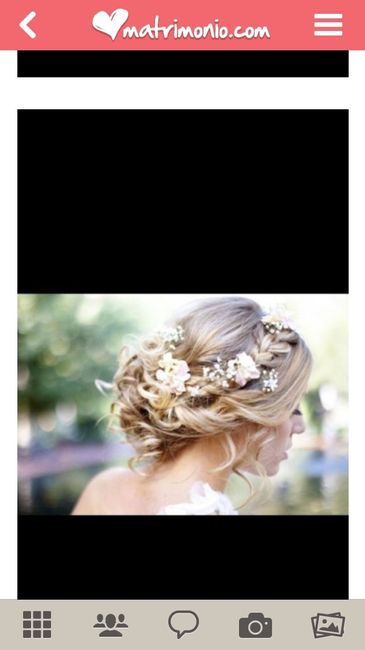Screen dimensions: 365x650
Task: Open the grid menu tab
Action: point(37,624)
